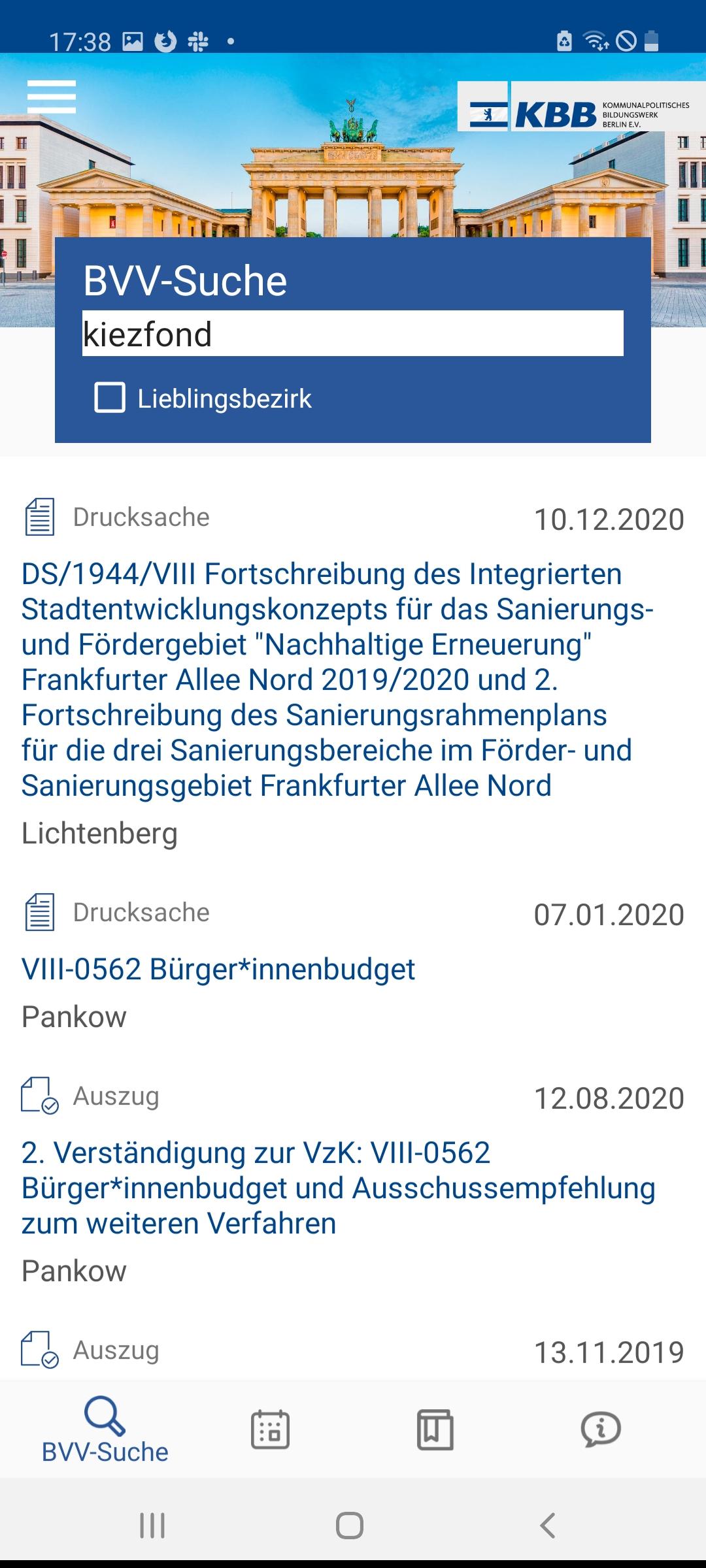Switch to the bookmarks tab
The image size is (706, 1568).
(435, 1429)
